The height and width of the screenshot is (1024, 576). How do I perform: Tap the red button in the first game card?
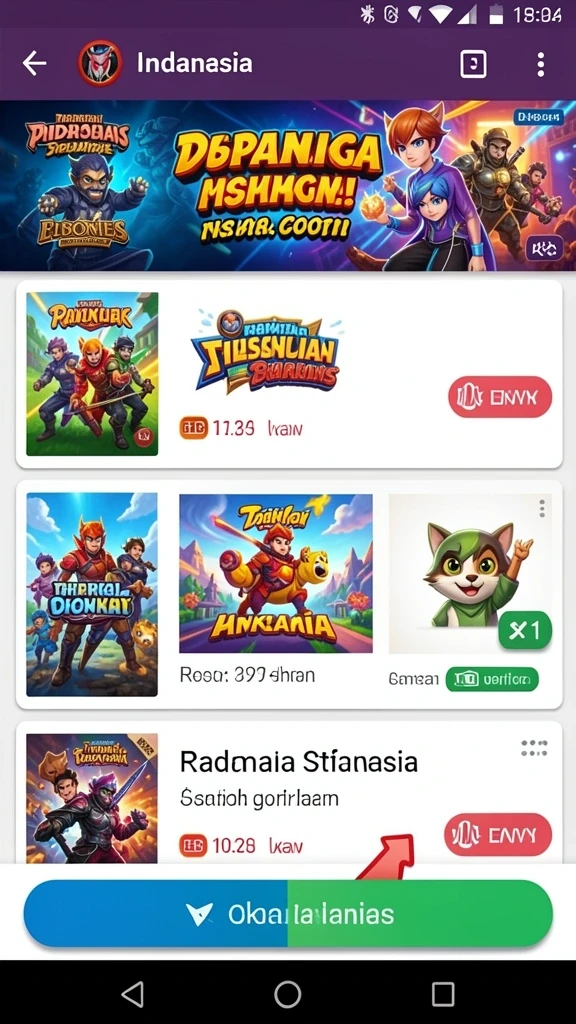(x=500, y=396)
